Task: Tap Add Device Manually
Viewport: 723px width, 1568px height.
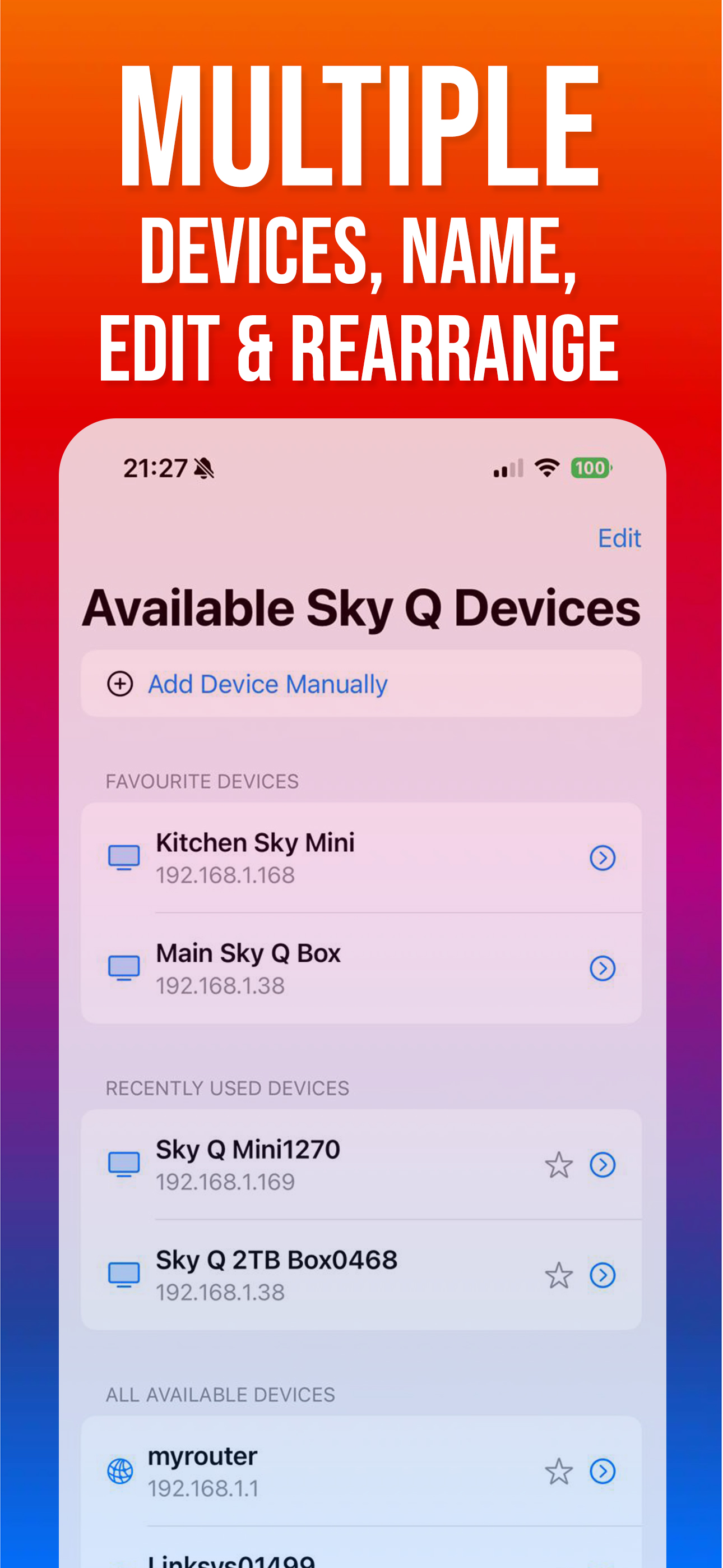Action: 268,684
